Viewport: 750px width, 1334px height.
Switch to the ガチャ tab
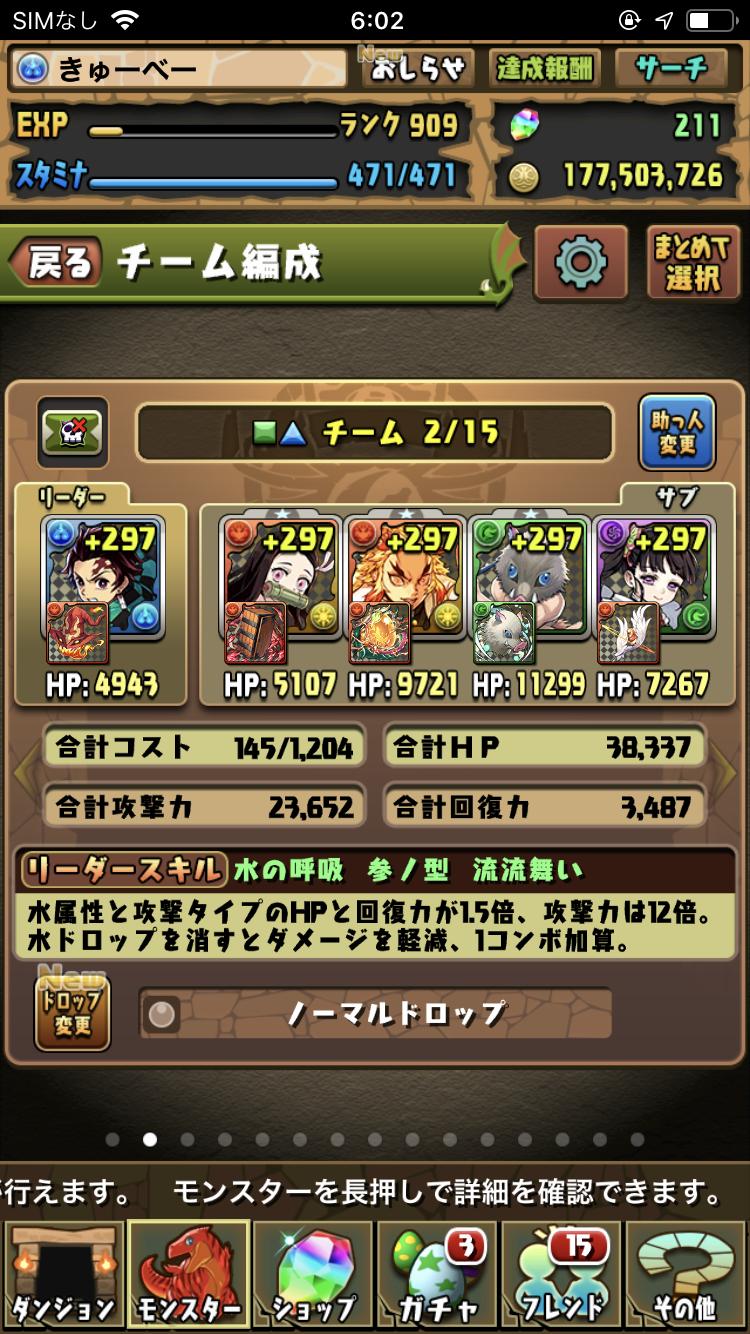[437, 1274]
